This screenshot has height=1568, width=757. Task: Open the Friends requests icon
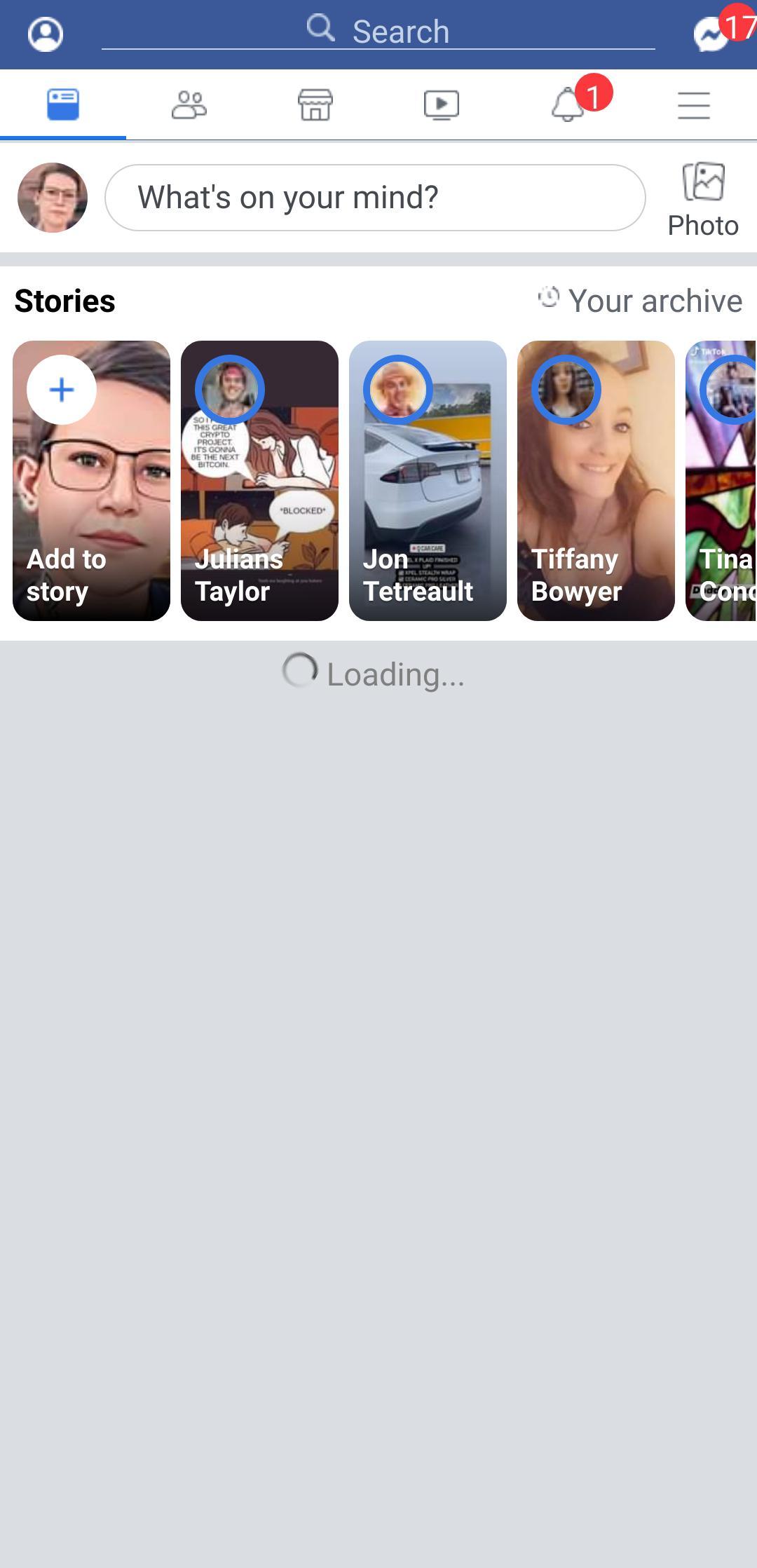pyautogui.click(x=189, y=104)
